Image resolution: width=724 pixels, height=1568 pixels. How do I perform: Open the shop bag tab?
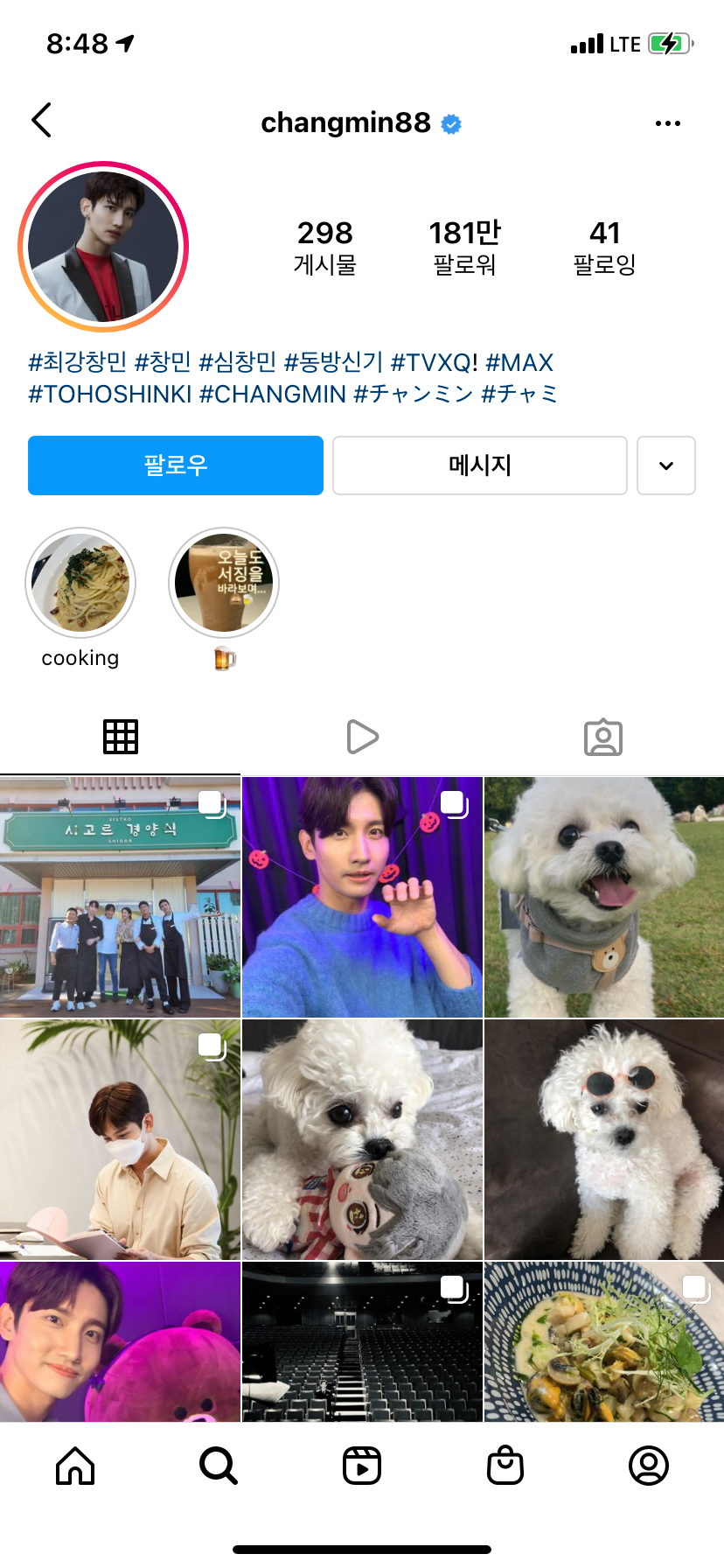(x=505, y=1466)
